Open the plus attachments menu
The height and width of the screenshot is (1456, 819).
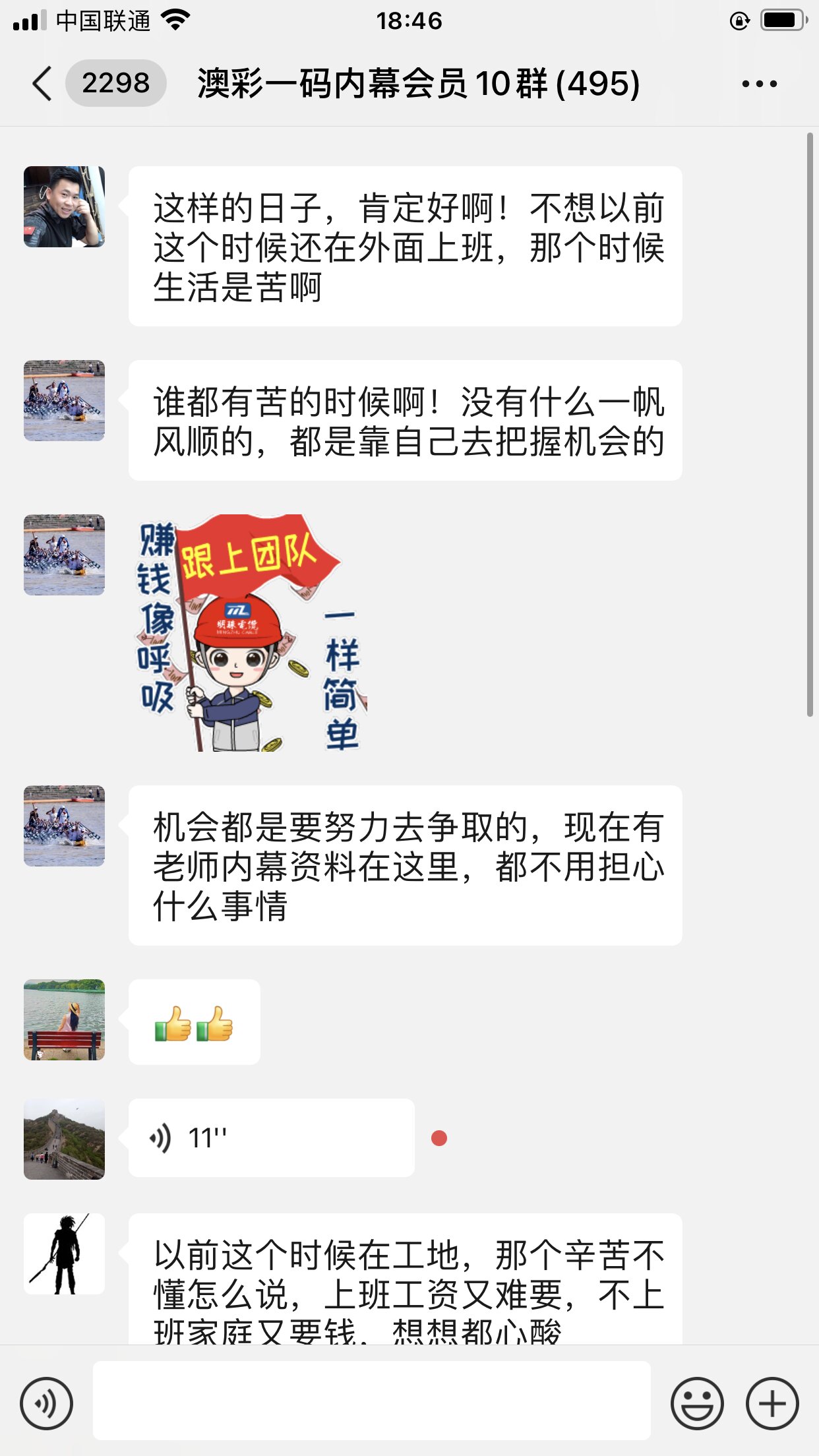(x=772, y=1403)
